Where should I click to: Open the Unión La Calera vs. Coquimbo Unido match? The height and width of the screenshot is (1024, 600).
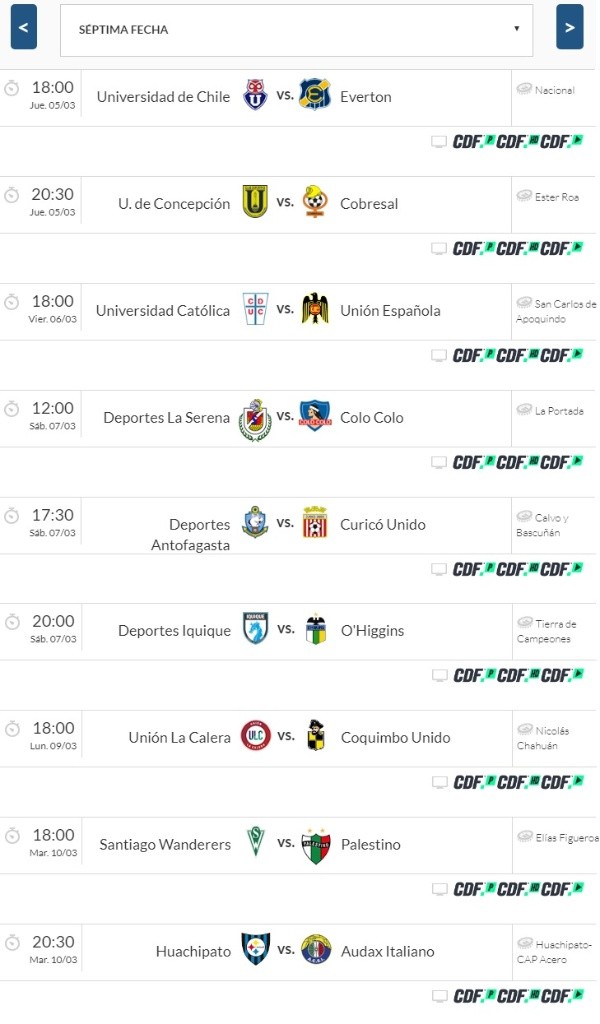click(285, 737)
